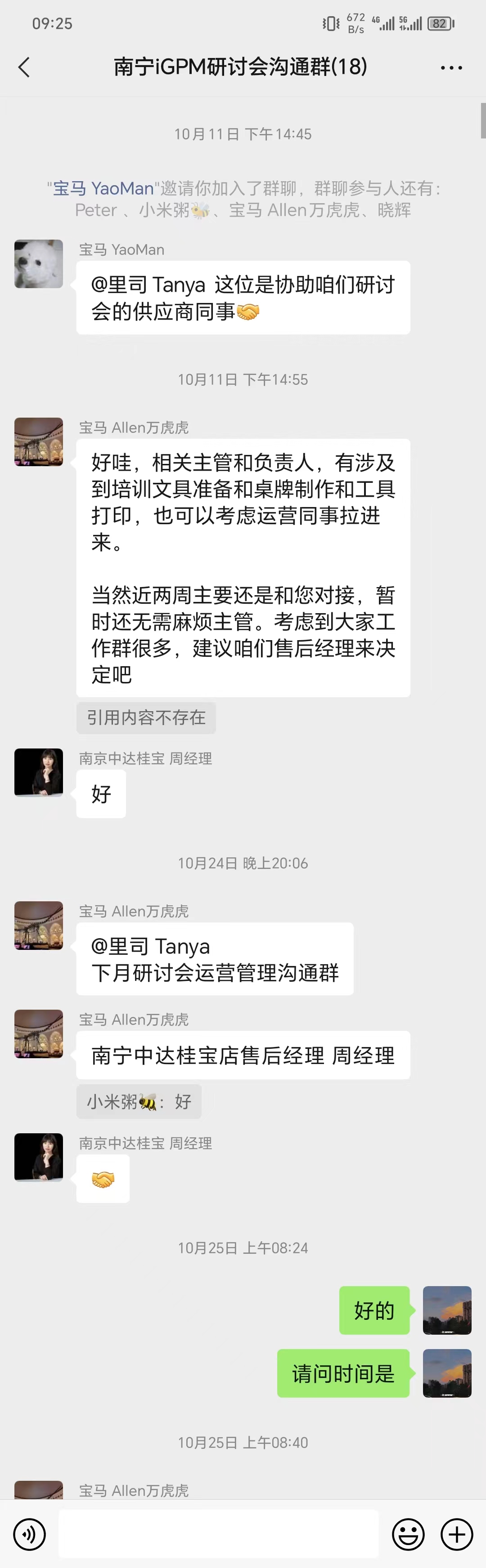Focus the message text field
486x1568 pixels.
[218, 1534]
